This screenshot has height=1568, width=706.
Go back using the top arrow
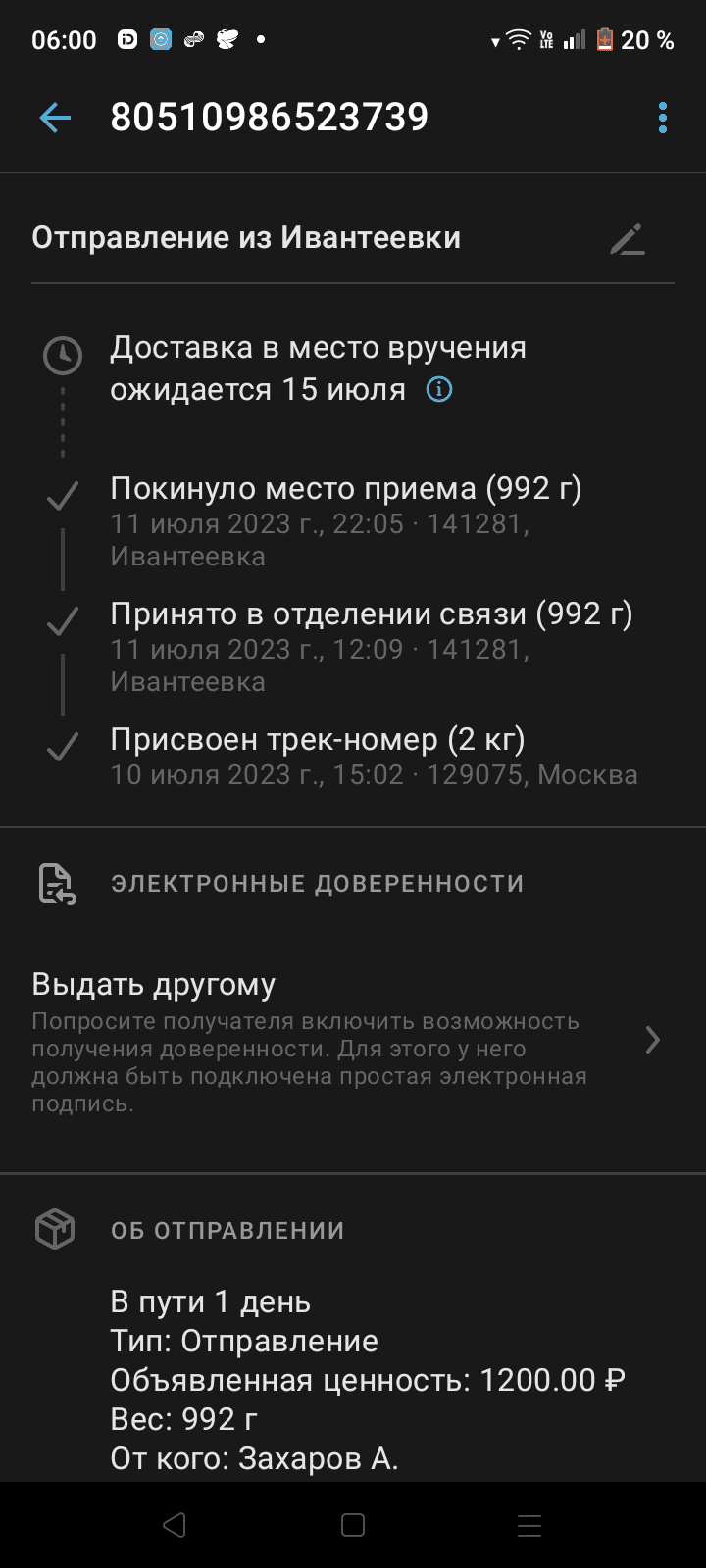[55, 118]
